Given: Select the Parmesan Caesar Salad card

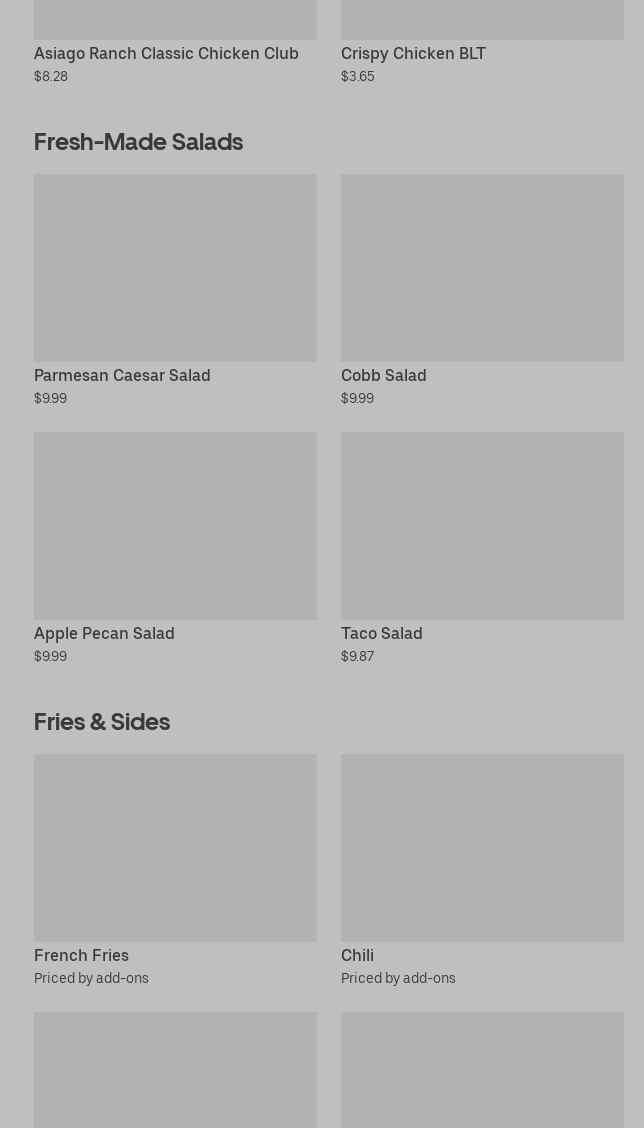Looking at the screenshot, I should (175, 290).
